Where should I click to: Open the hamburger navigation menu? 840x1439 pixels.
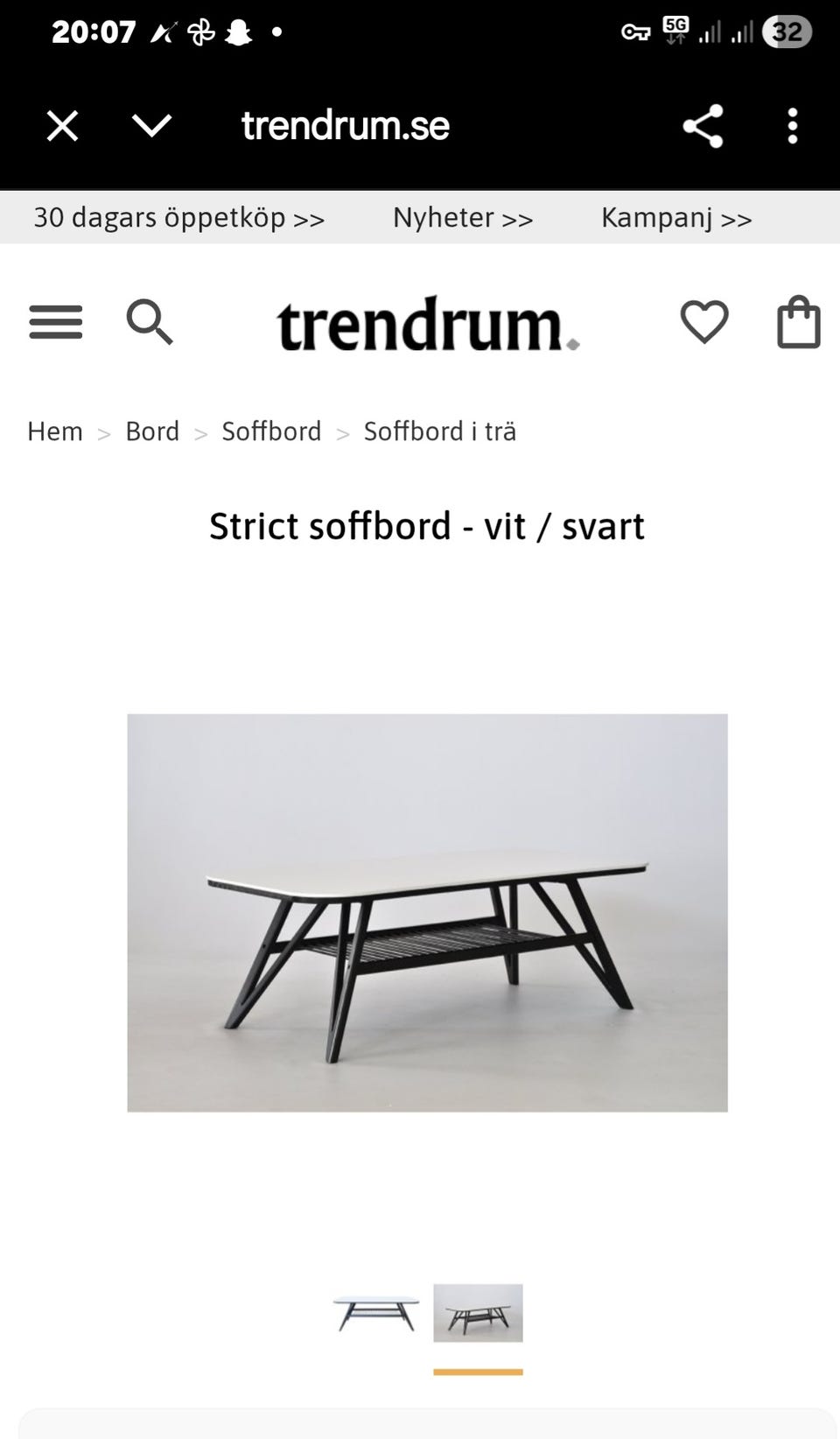(55, 323)
